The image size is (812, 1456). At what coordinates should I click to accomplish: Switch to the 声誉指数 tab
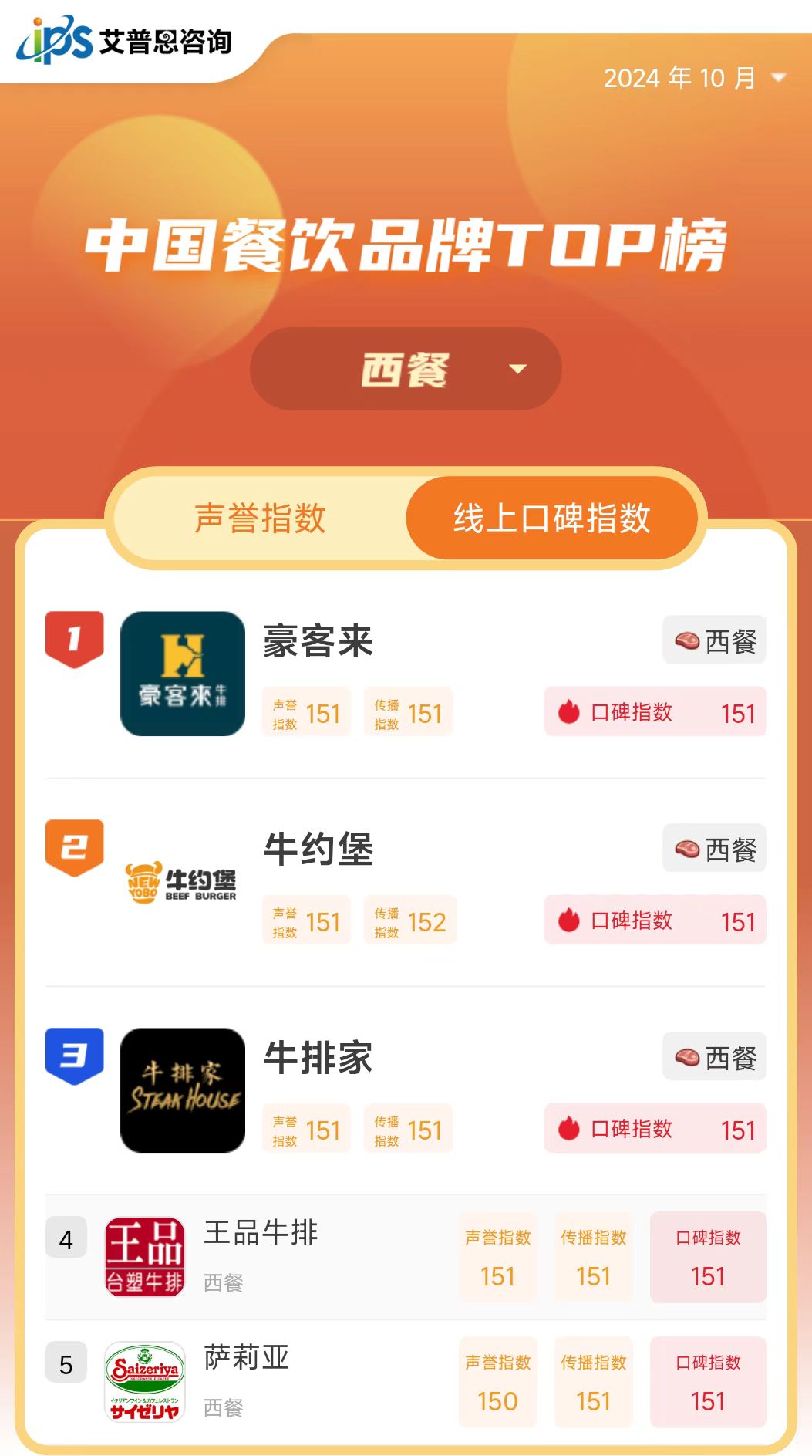tap(260, 518)
